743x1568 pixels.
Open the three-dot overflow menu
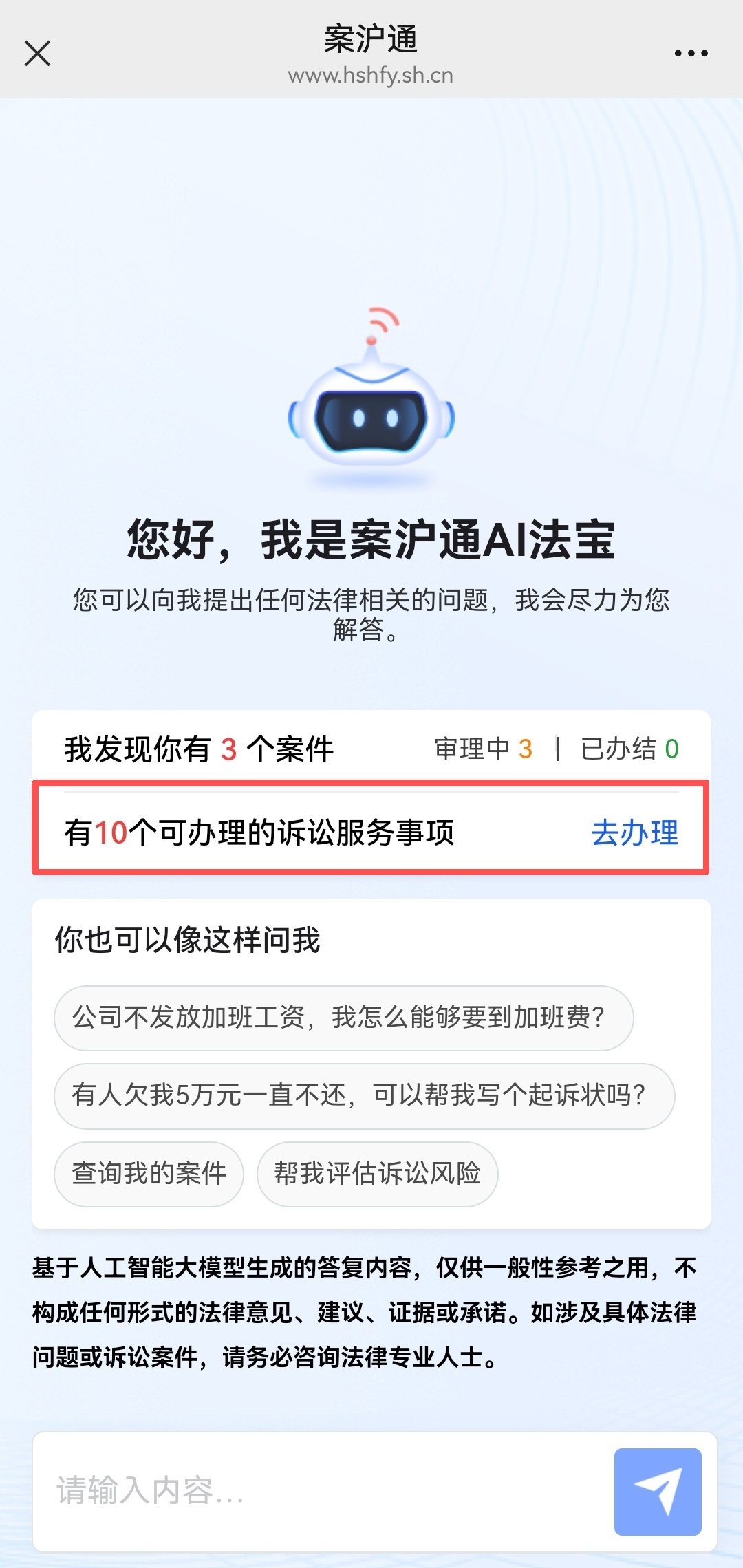(691, 53)
